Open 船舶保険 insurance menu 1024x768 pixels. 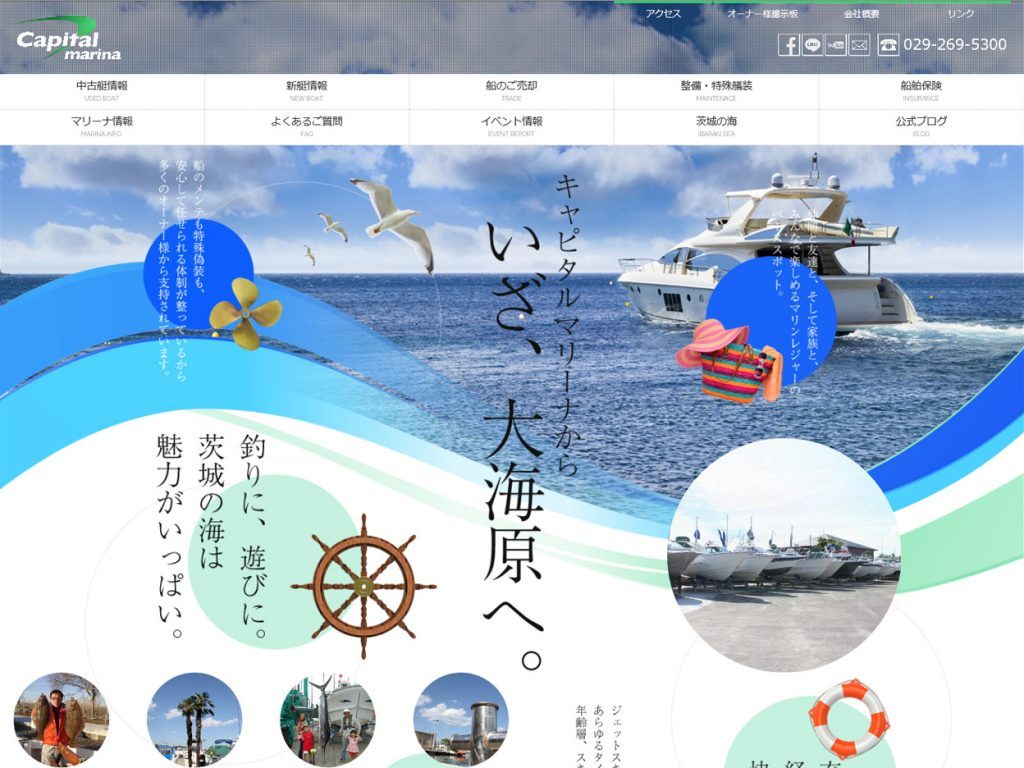[921, 91]
